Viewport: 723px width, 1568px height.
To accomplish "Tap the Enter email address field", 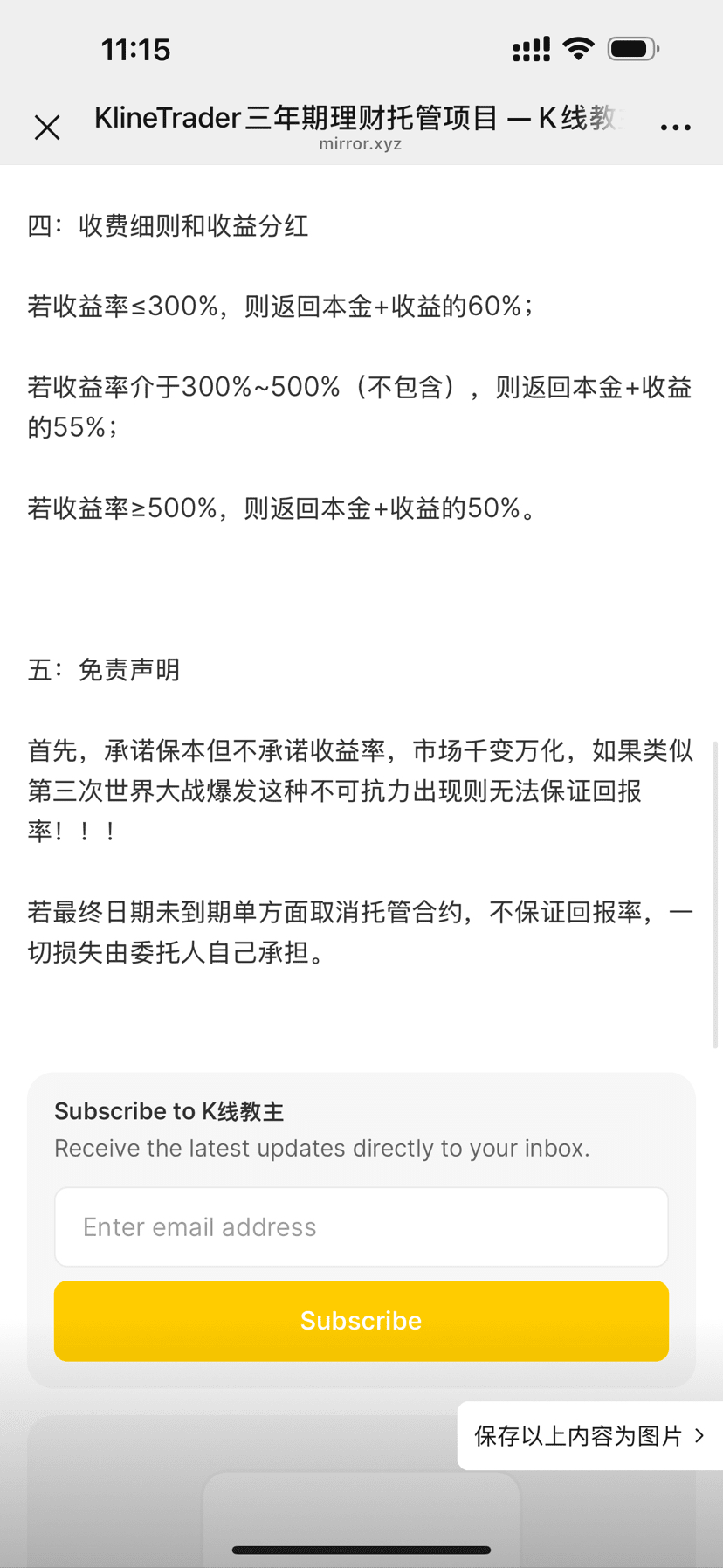I will pos(361,1226).
